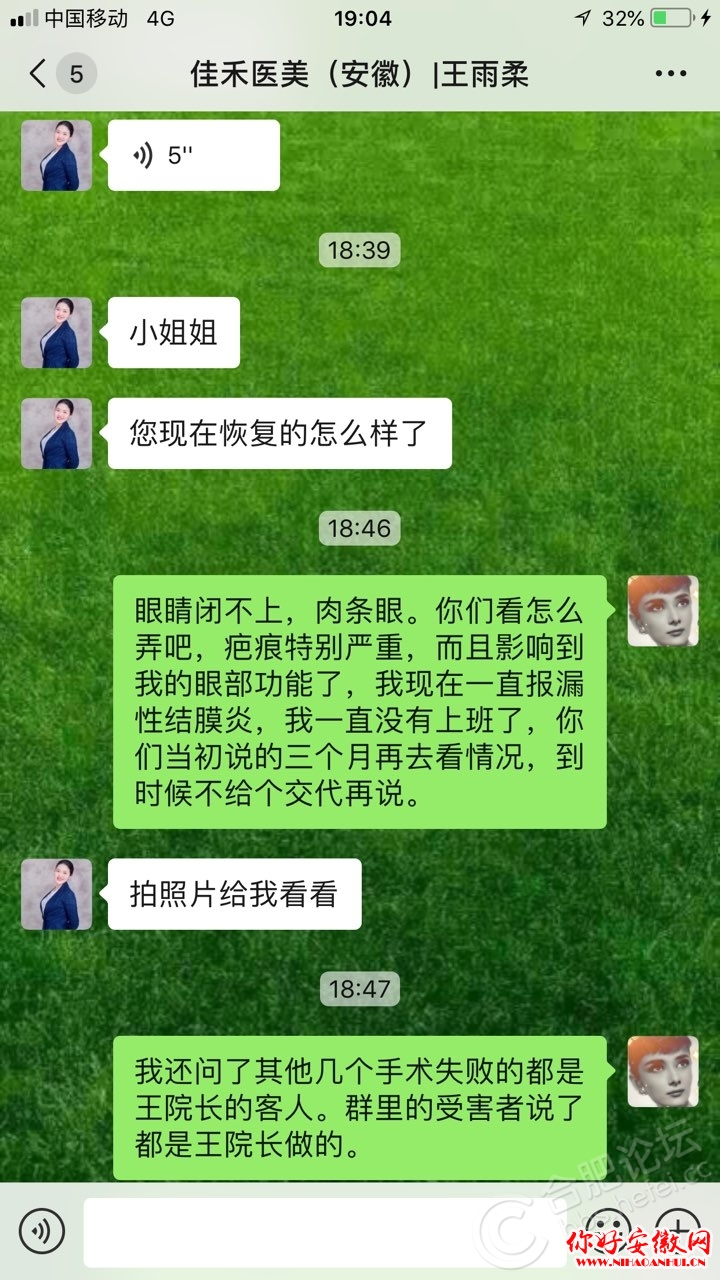Switch to voice input mode
Screen dimensions: 720x1280
coord(41,1231)
